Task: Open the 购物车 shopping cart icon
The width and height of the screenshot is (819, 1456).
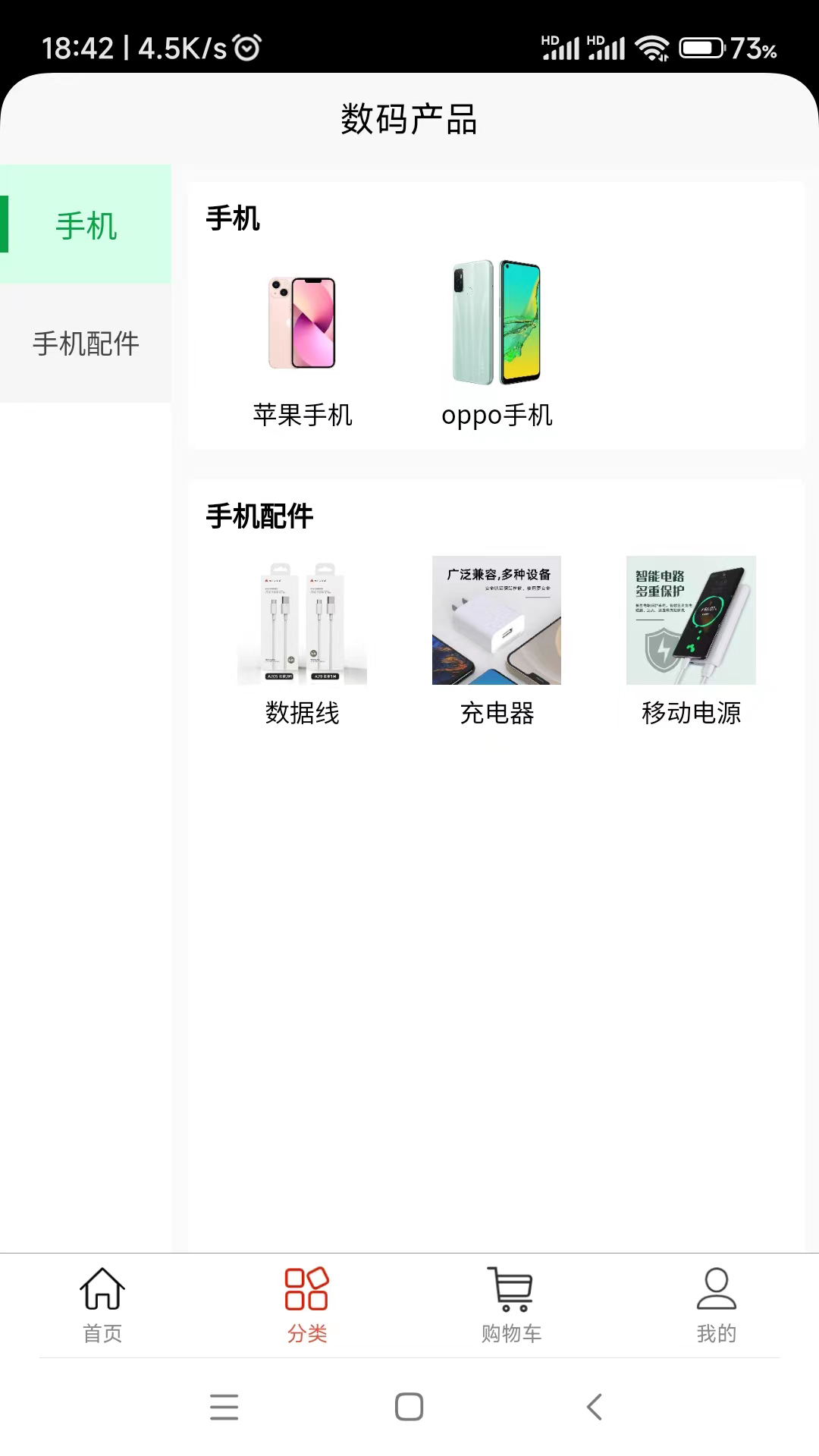Action: 510,1289
